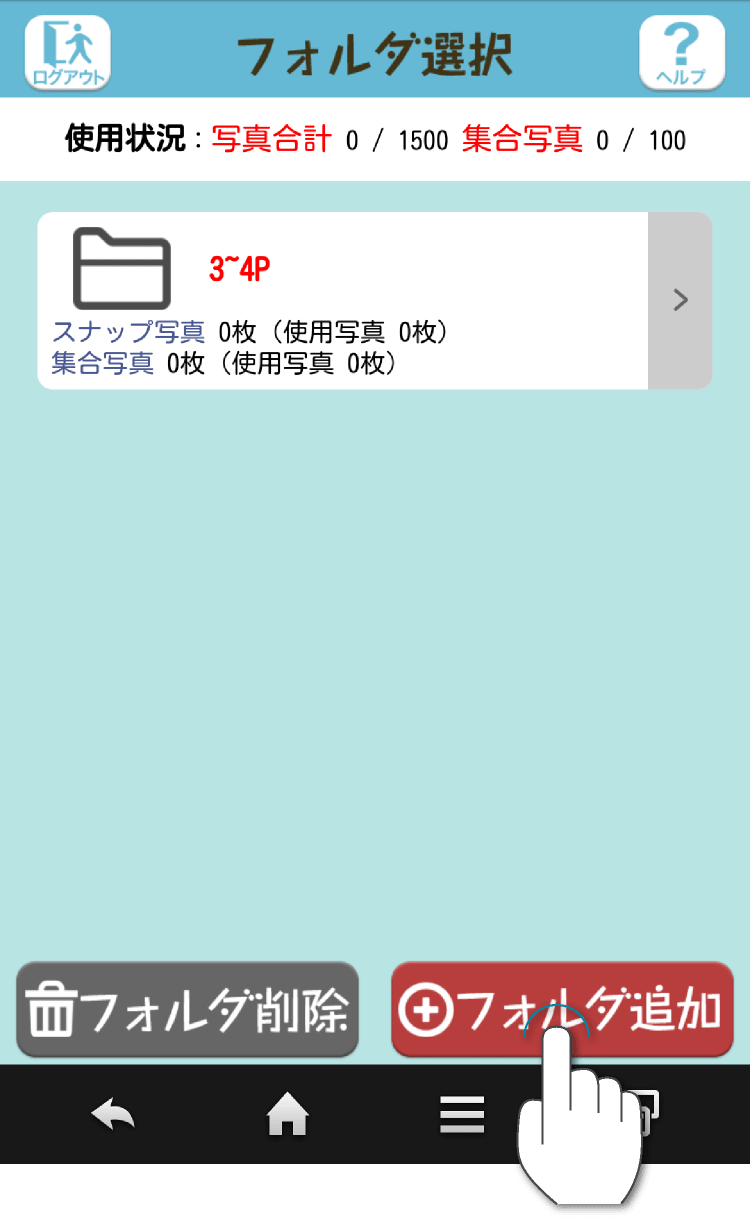Go back with the system back arrow
Viewport: 750px width, 1220px height.
[x=113, y=1114]
